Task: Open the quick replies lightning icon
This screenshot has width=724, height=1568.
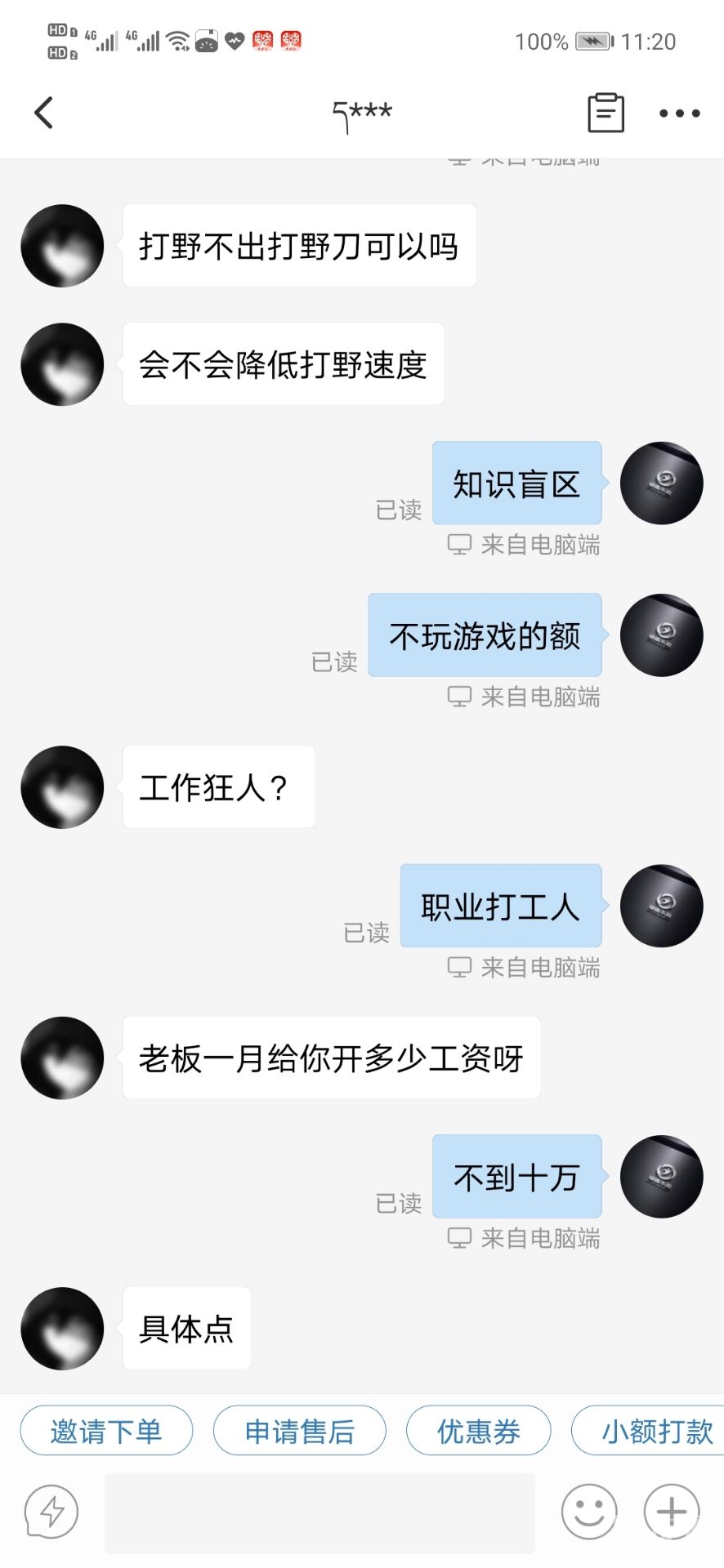Action: 51,1512
